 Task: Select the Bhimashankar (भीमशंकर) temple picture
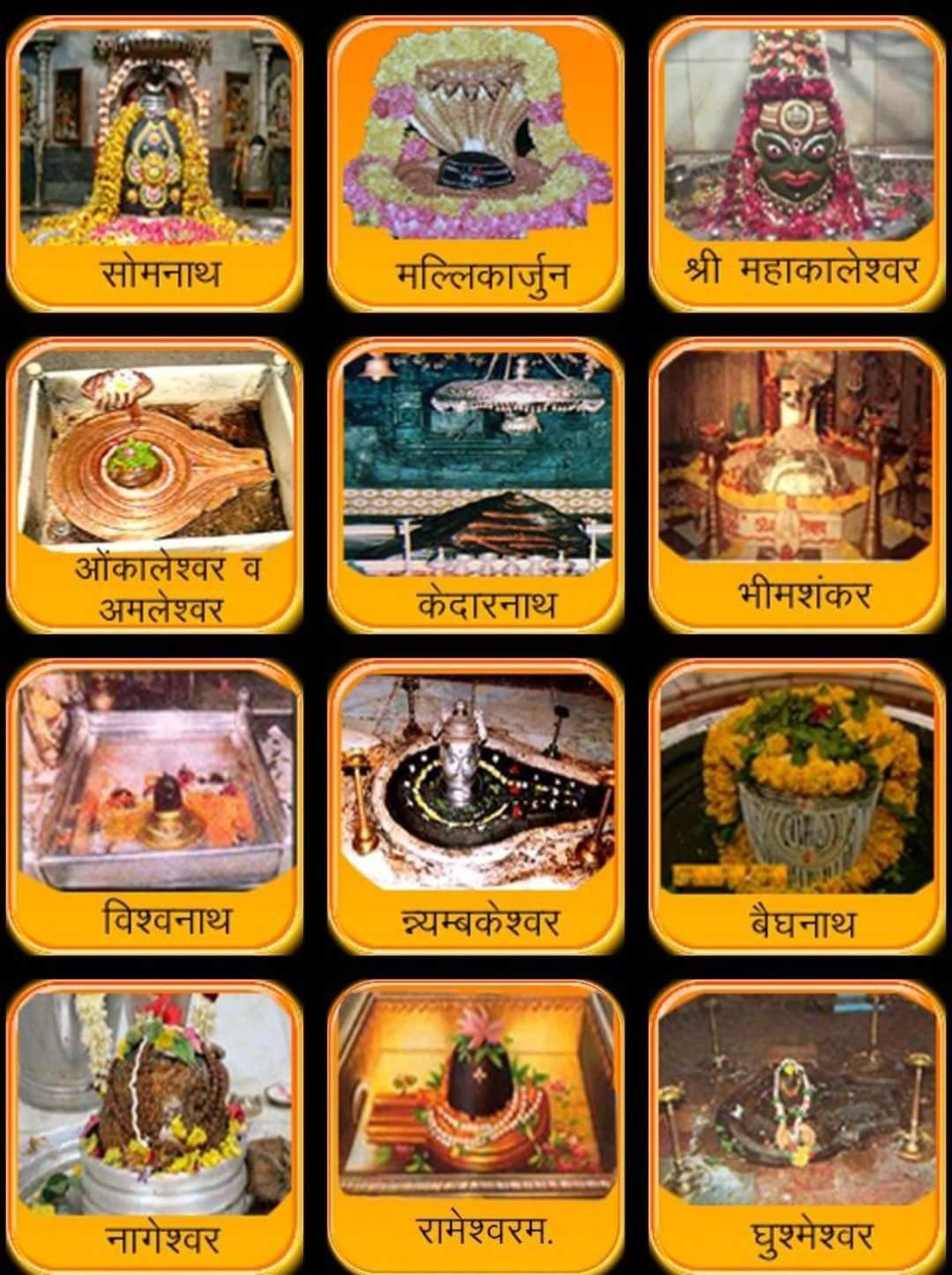(792, 459)
